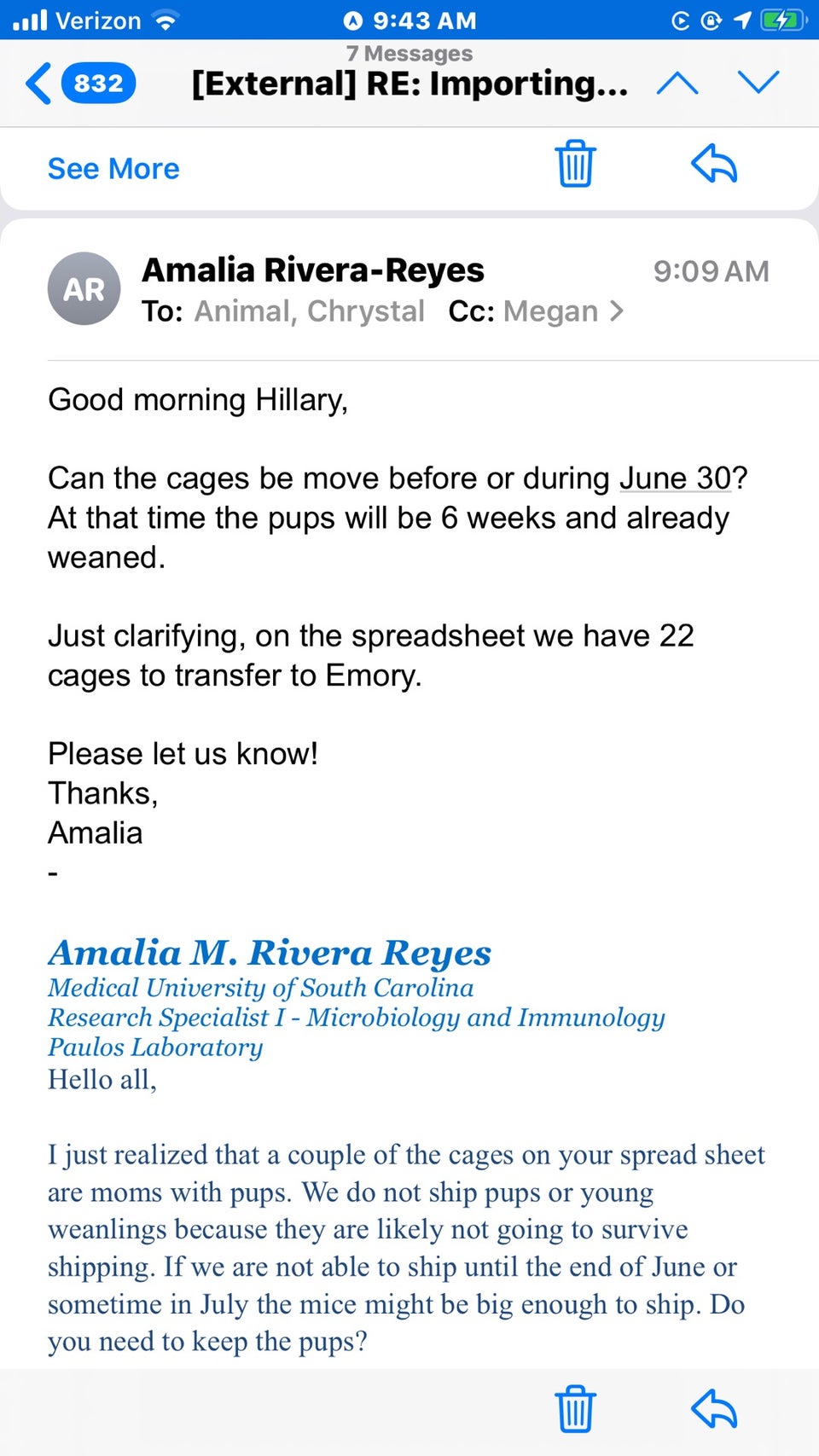Reply using the top reply arrow
The image size is (819, 1456).
713,164
